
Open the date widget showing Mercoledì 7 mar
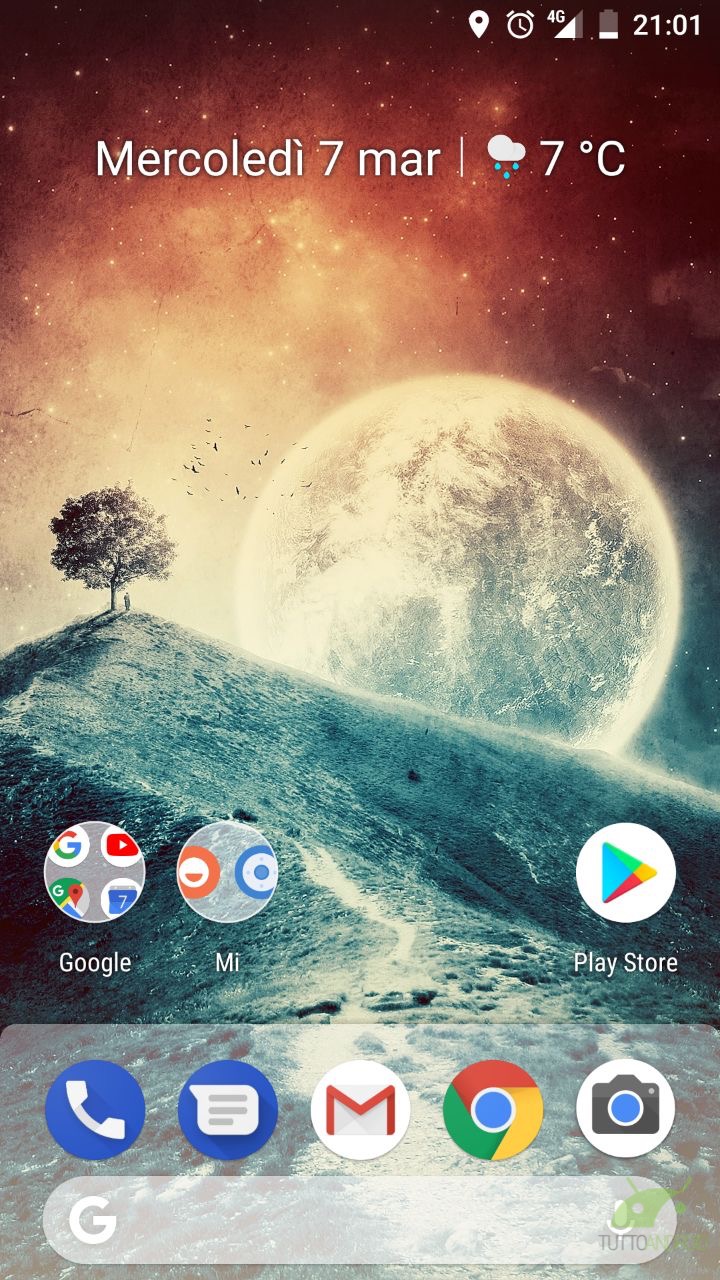tap(268, 159)
